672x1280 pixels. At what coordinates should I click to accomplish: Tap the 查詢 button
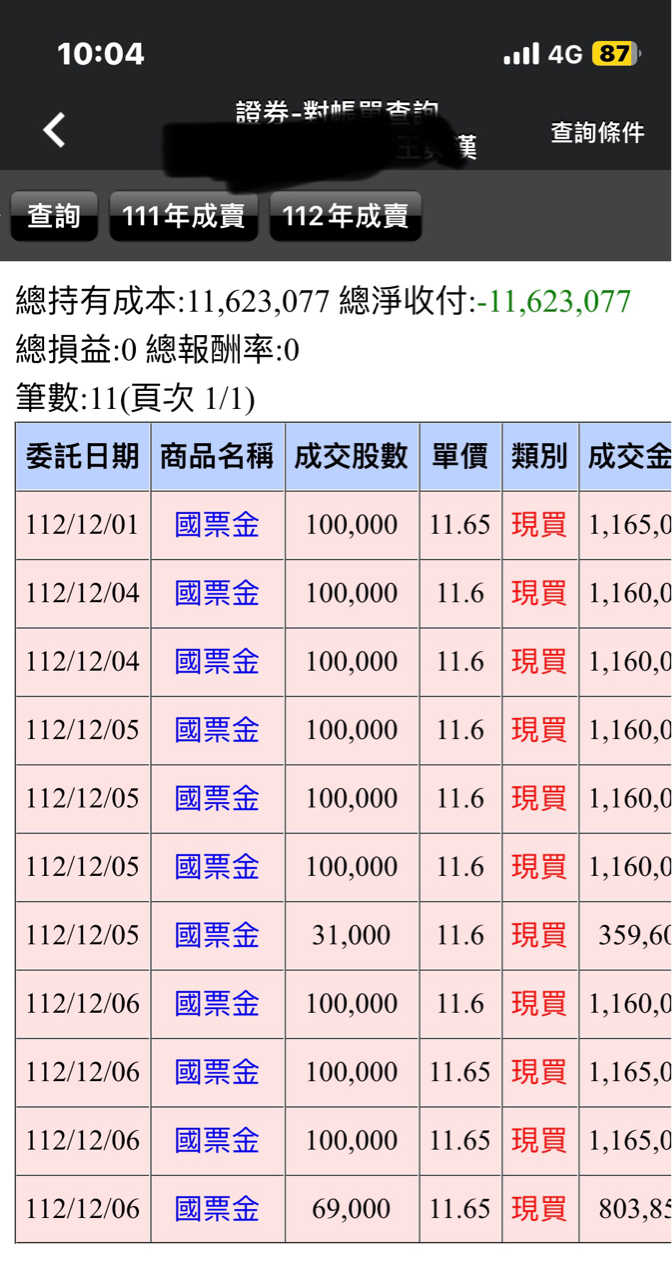(x=54, y=216)
